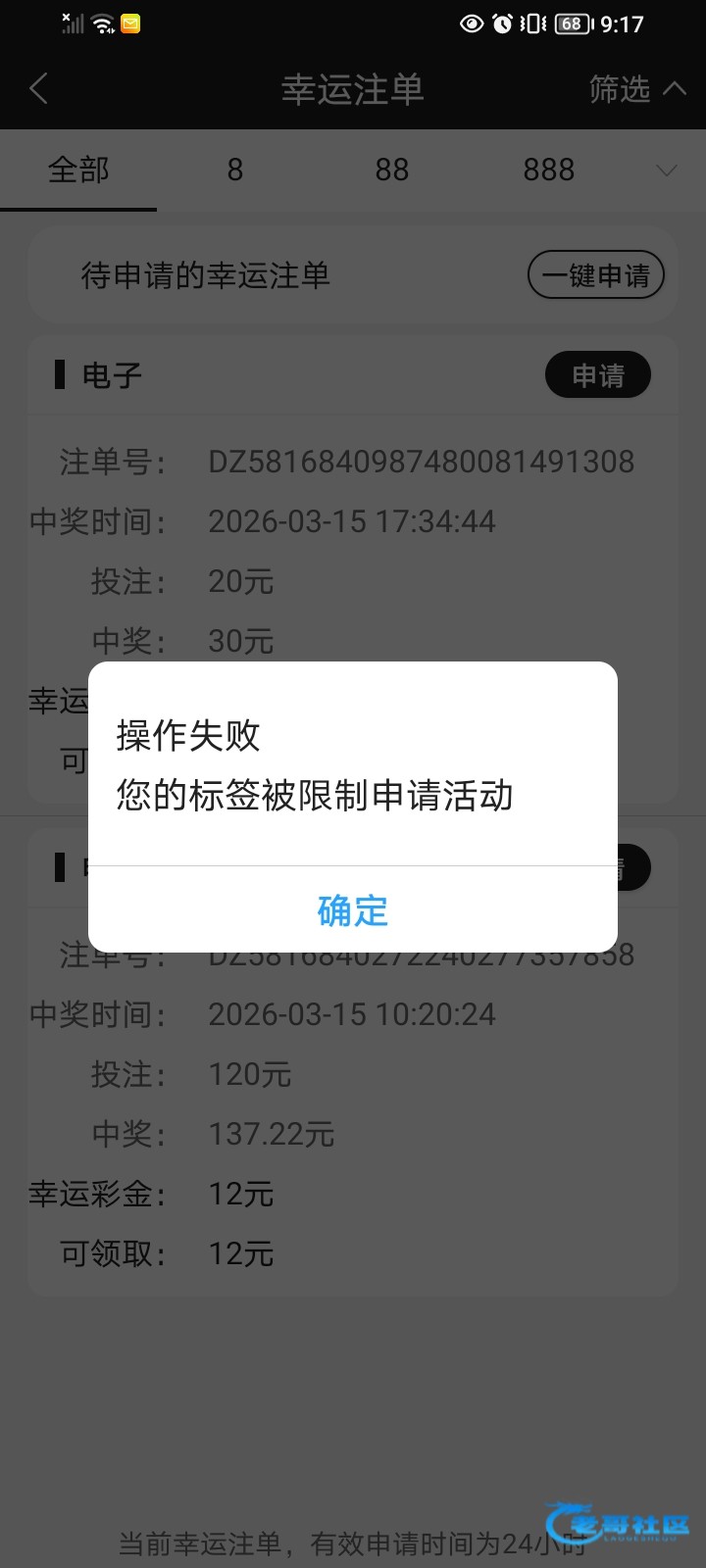Go back using the top-left arrow
The height and width of the screenshot is (1568, 706).
tap(39, 89)
